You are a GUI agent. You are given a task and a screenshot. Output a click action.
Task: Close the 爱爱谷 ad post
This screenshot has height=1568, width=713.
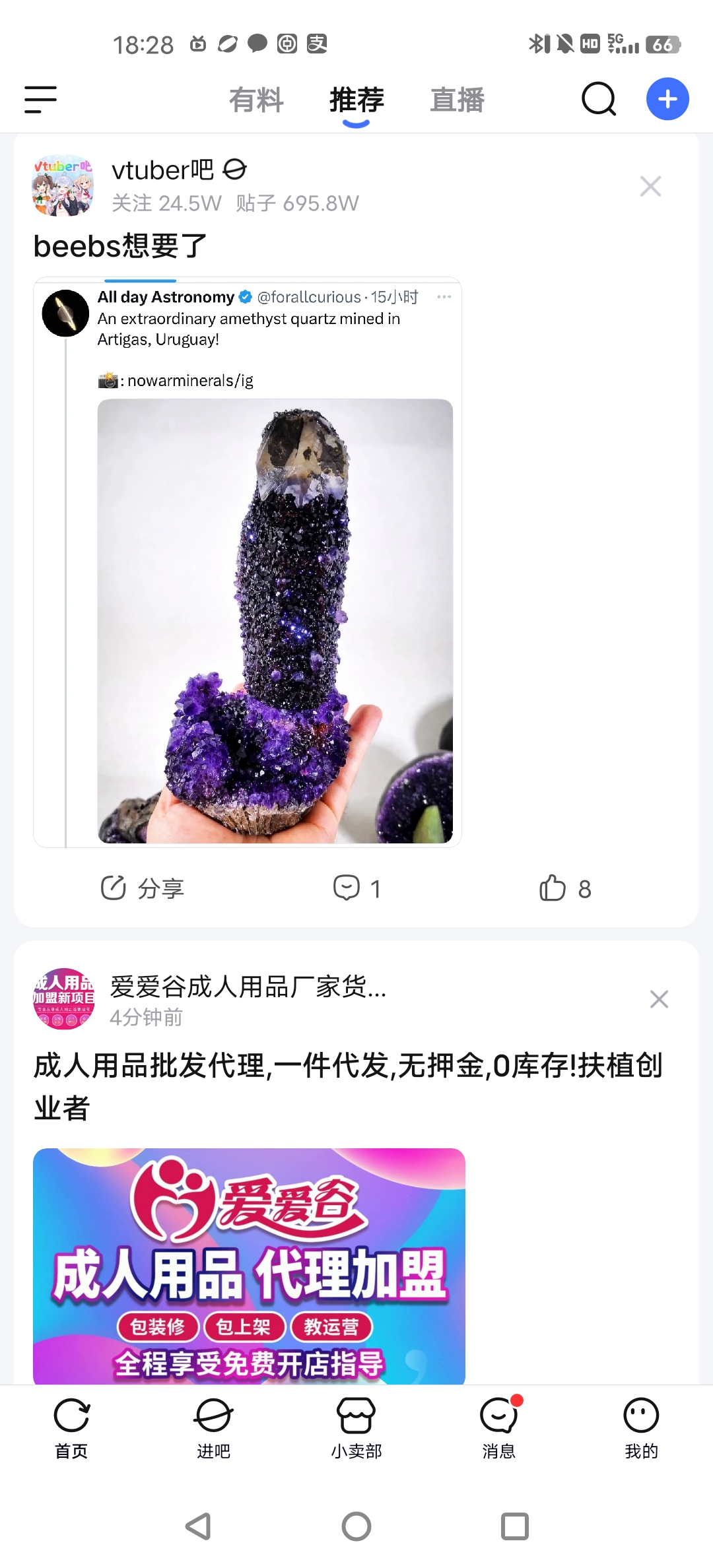pyautogui.click(x=659, y=999)
